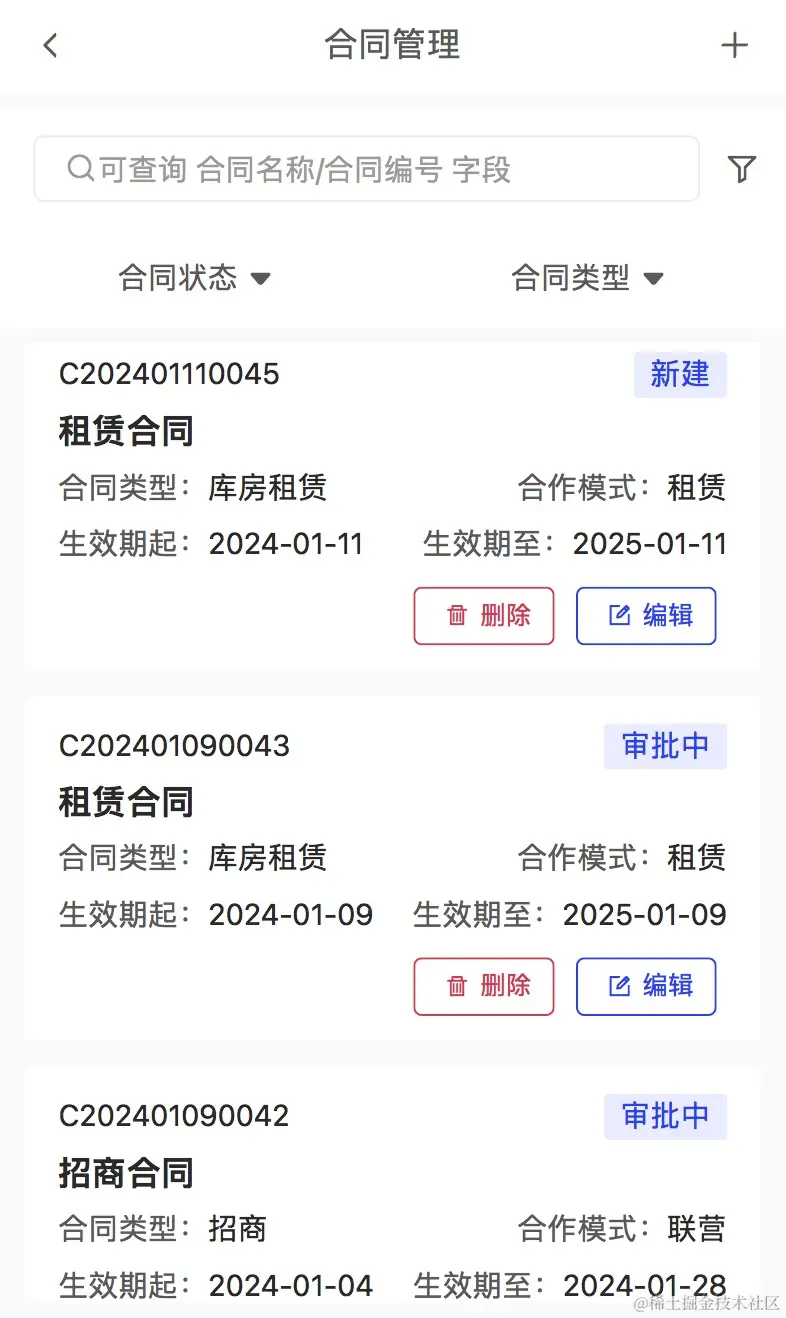This screenshot has height=1318, width=786.
Task: Tap 删除 for contract C202401090043
Action: point(484,986)
